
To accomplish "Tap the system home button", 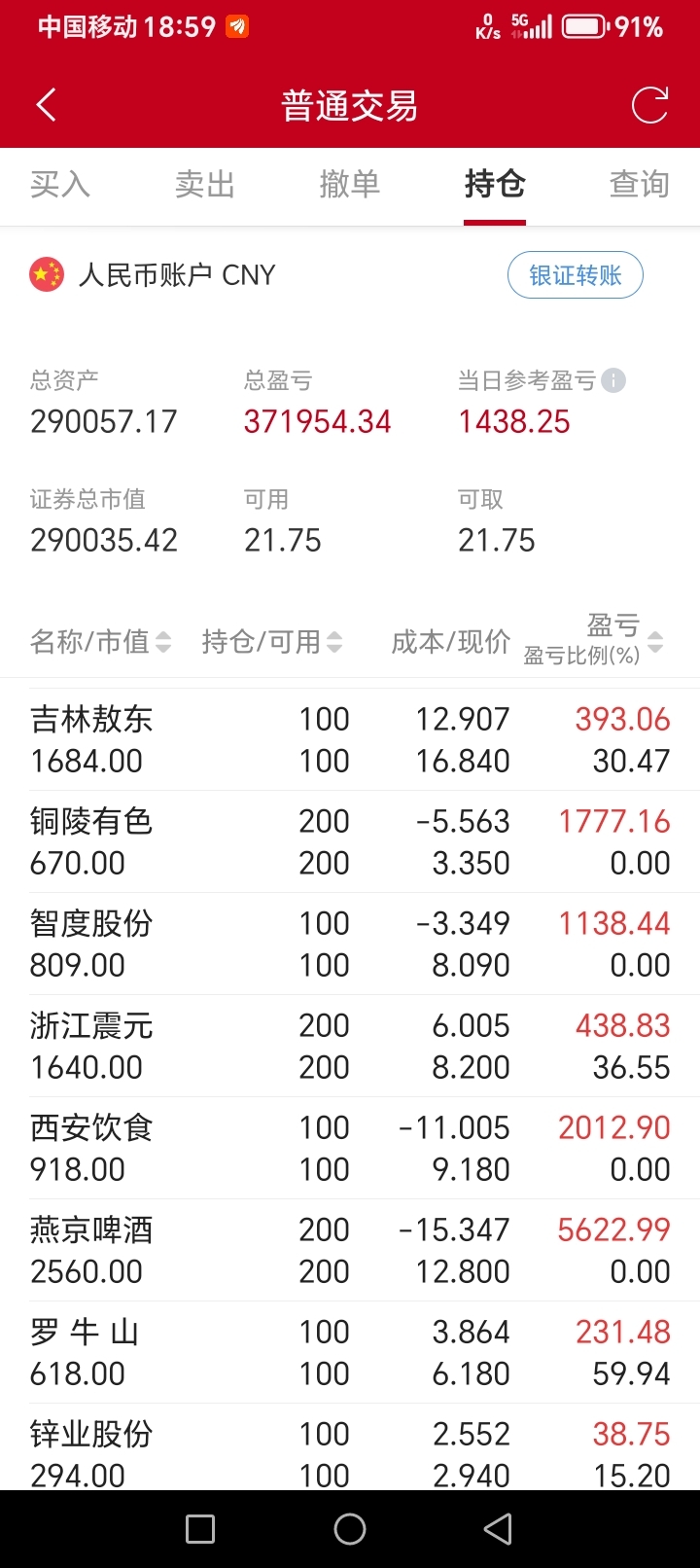I will pyautogui.click(x=350, y=1529).
